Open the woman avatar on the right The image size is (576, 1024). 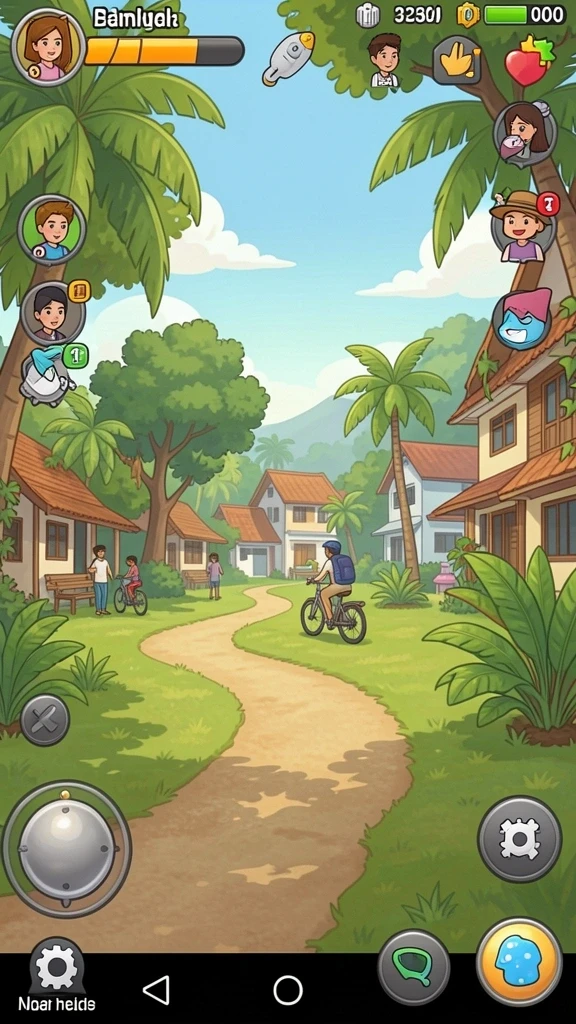pos(524,133)
